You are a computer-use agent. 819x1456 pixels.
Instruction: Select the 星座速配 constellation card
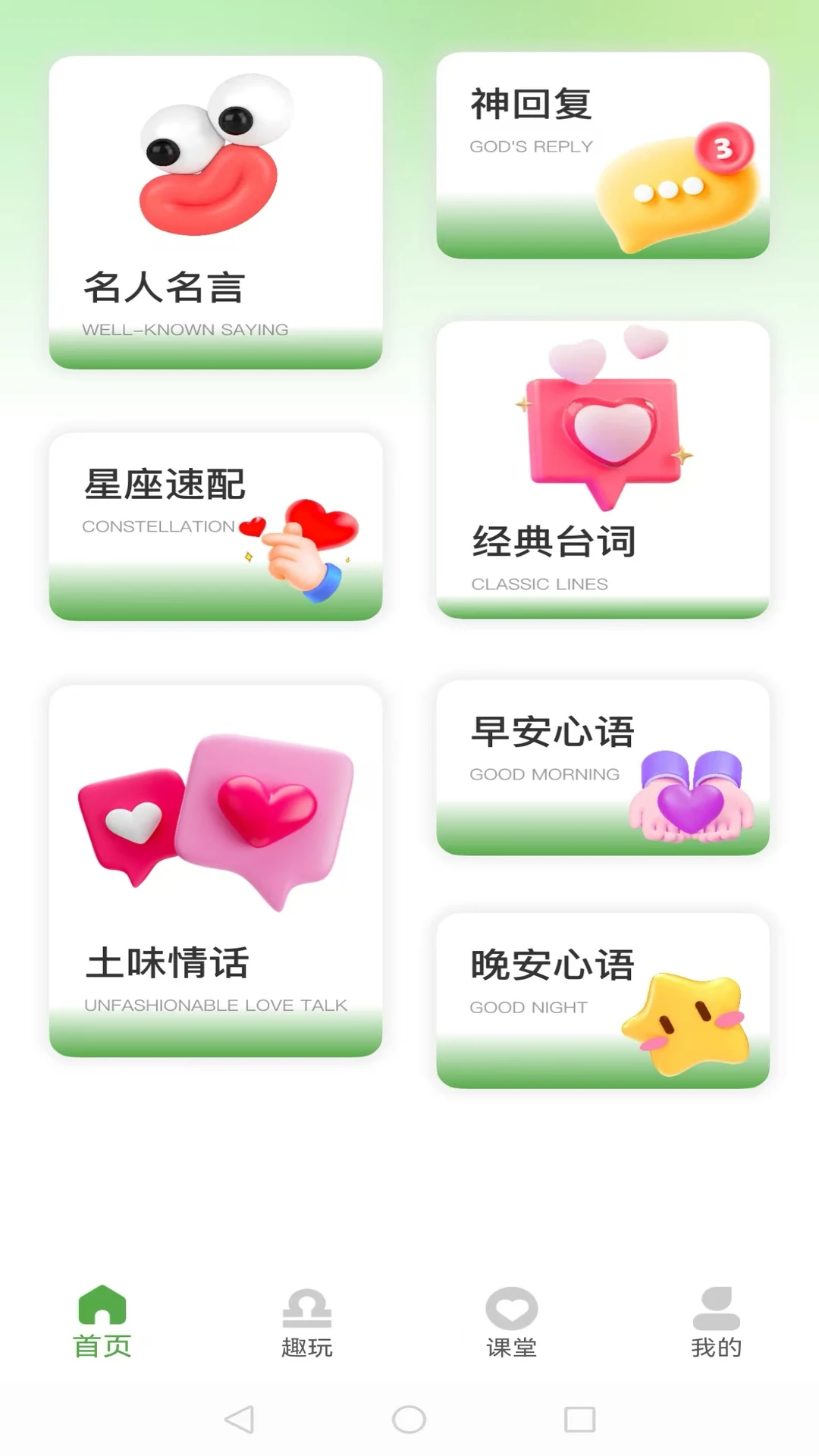click(215, 526)
